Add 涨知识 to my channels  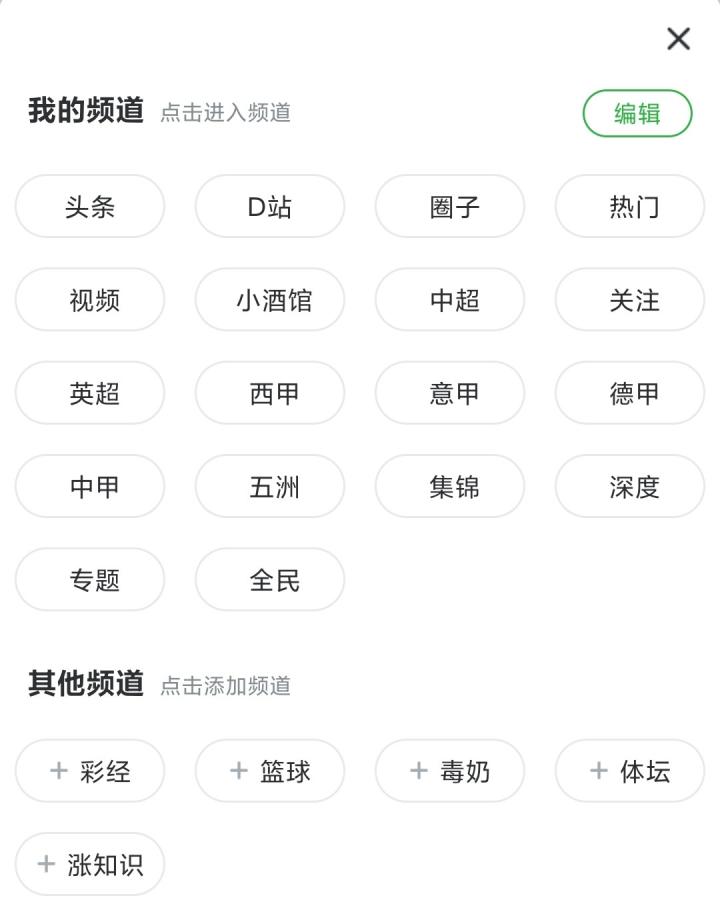tap(90, 864)
